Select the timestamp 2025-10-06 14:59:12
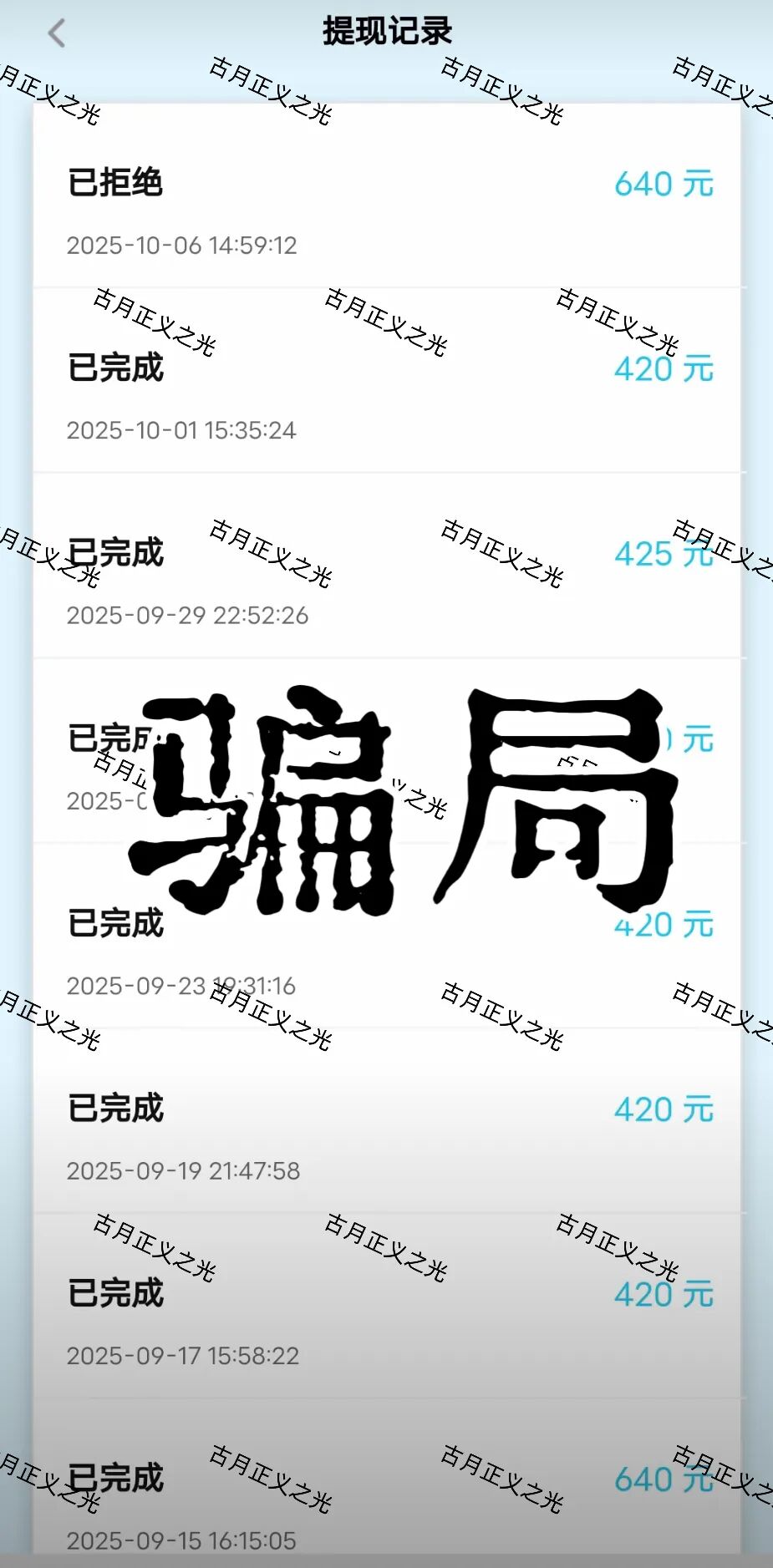The width and height of the screenshot is (773, 1568). 183,245
